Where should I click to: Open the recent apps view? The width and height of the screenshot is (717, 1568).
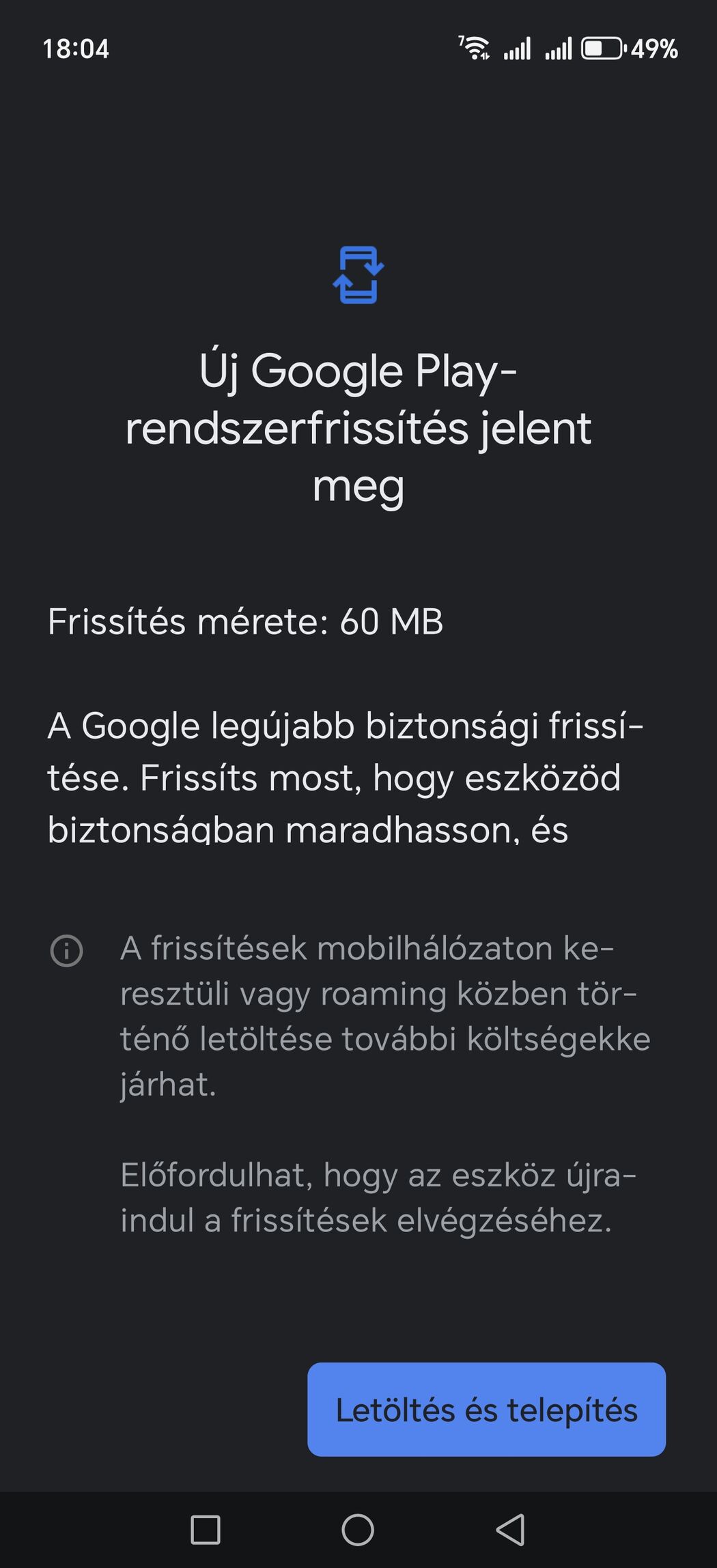pos(206,1529)
